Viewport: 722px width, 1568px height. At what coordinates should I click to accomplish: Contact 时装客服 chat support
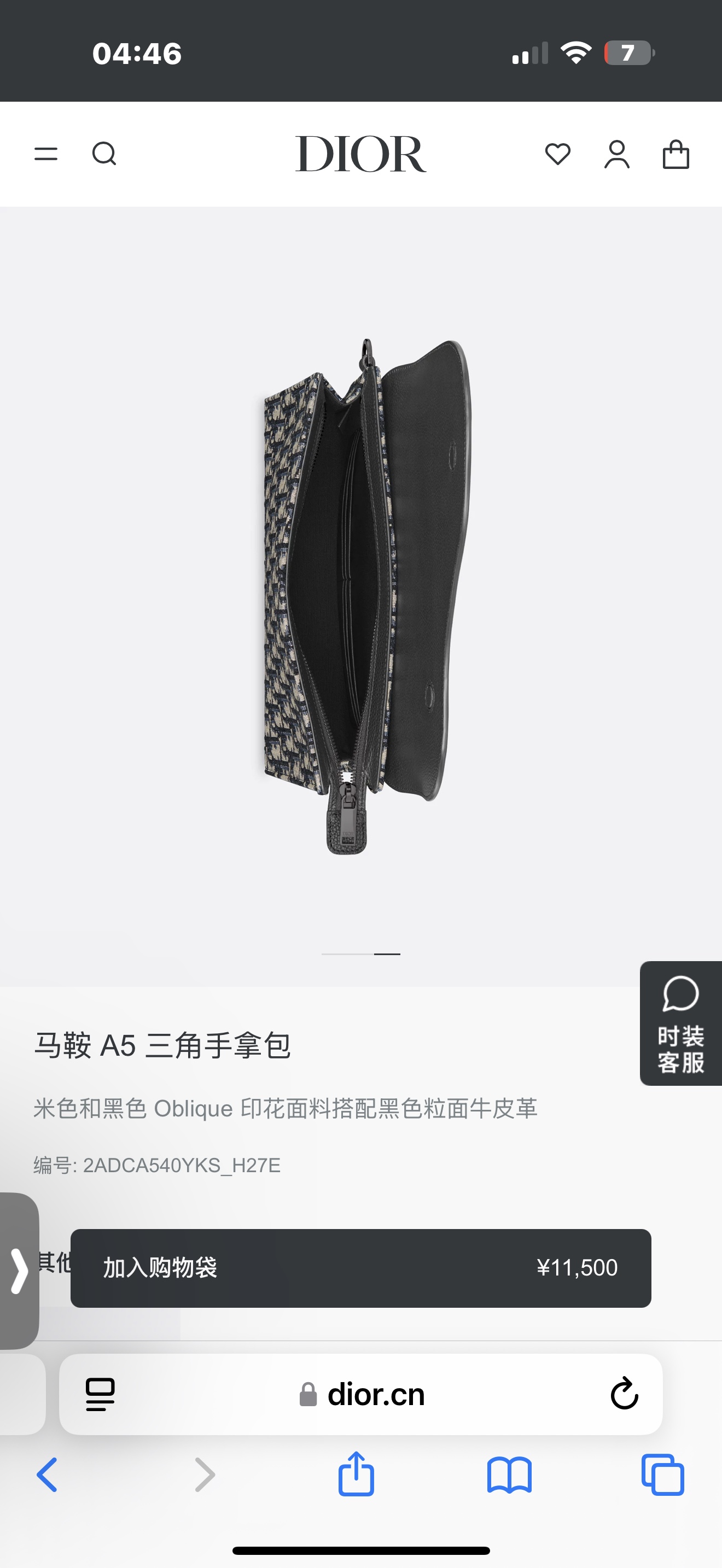(x=680, y=1022)
